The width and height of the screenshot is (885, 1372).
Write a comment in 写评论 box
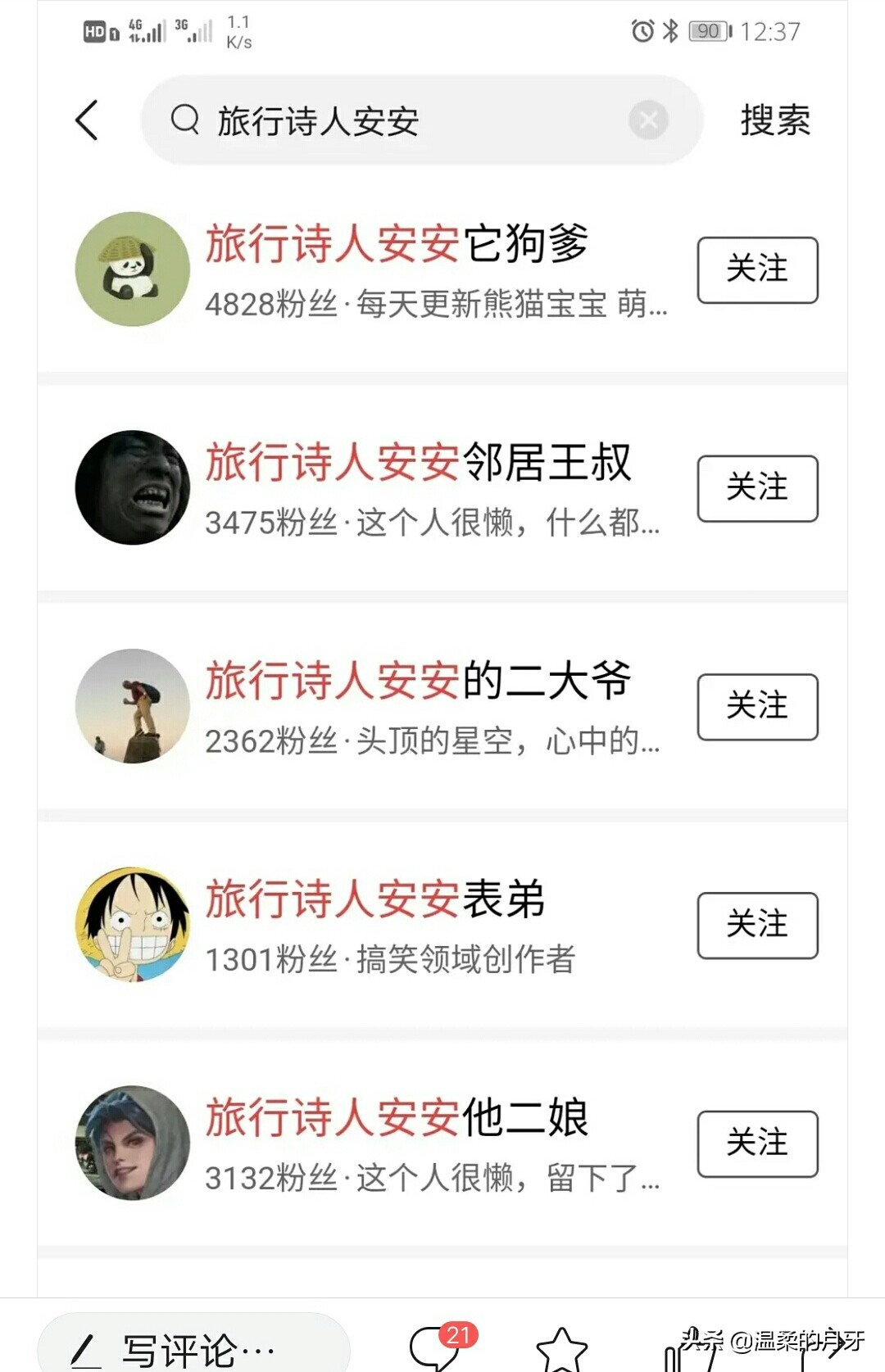[x=195, y=1347]
